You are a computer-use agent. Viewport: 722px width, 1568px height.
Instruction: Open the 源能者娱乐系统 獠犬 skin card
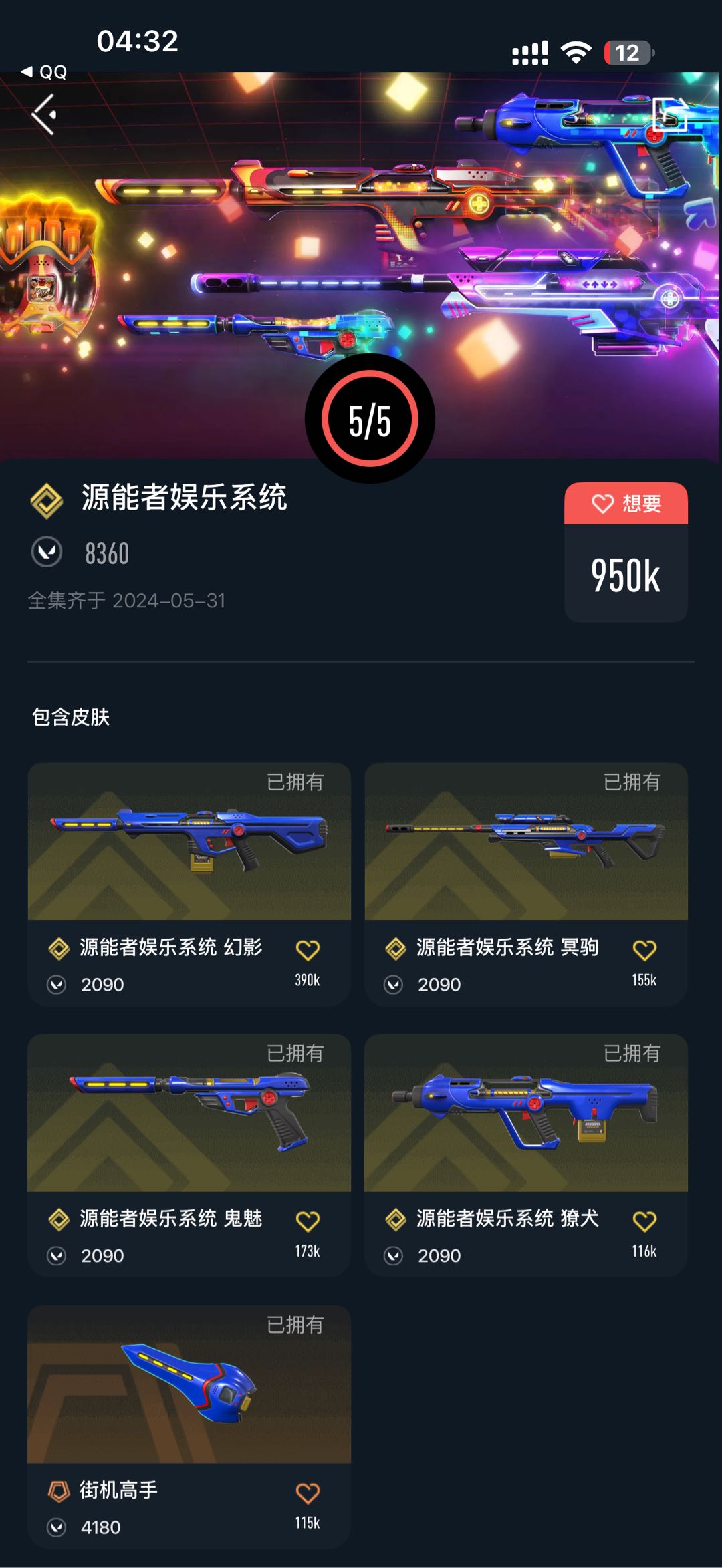(526, 1113)
